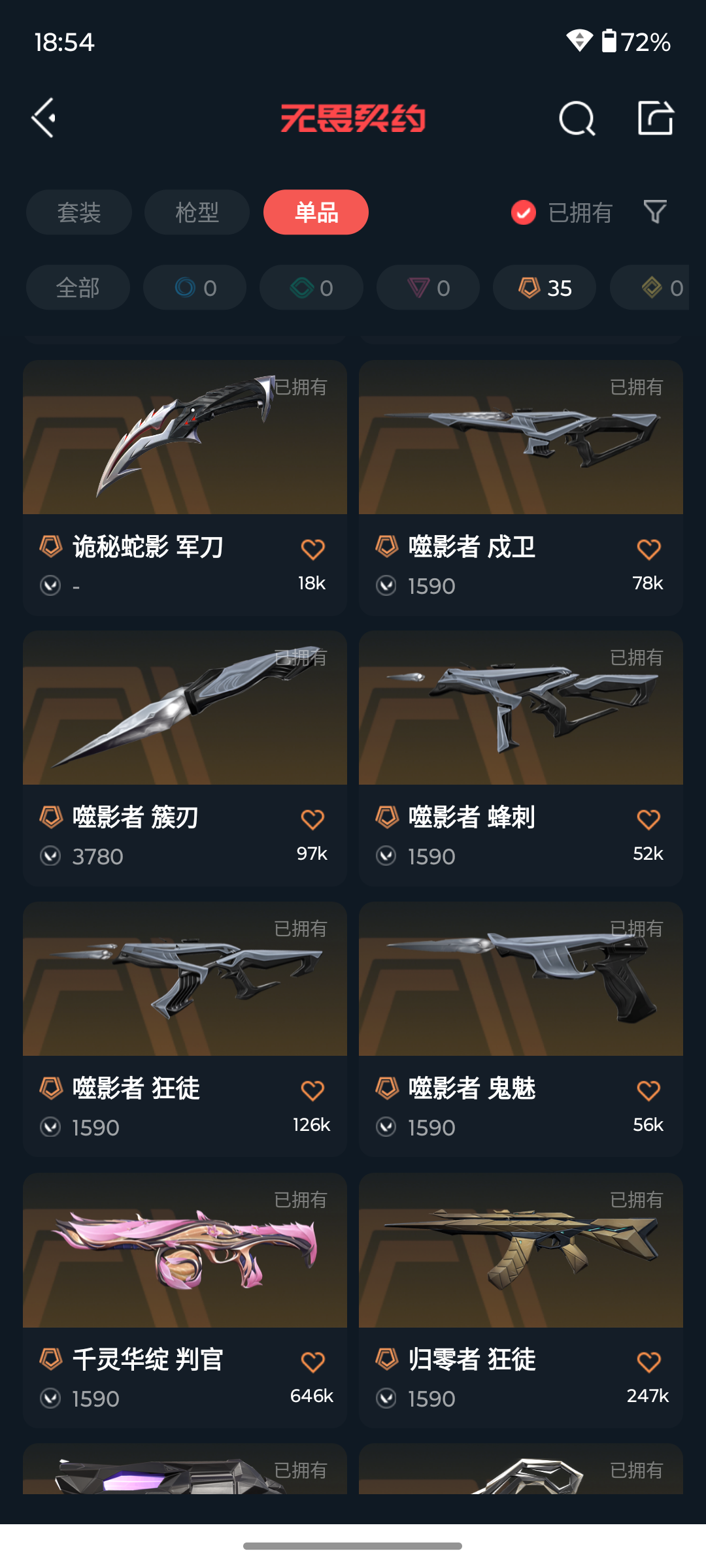Like the 噬影者 戍卫 skin
This screenshot has height=1568, width=706.
[x=648, y=549]
